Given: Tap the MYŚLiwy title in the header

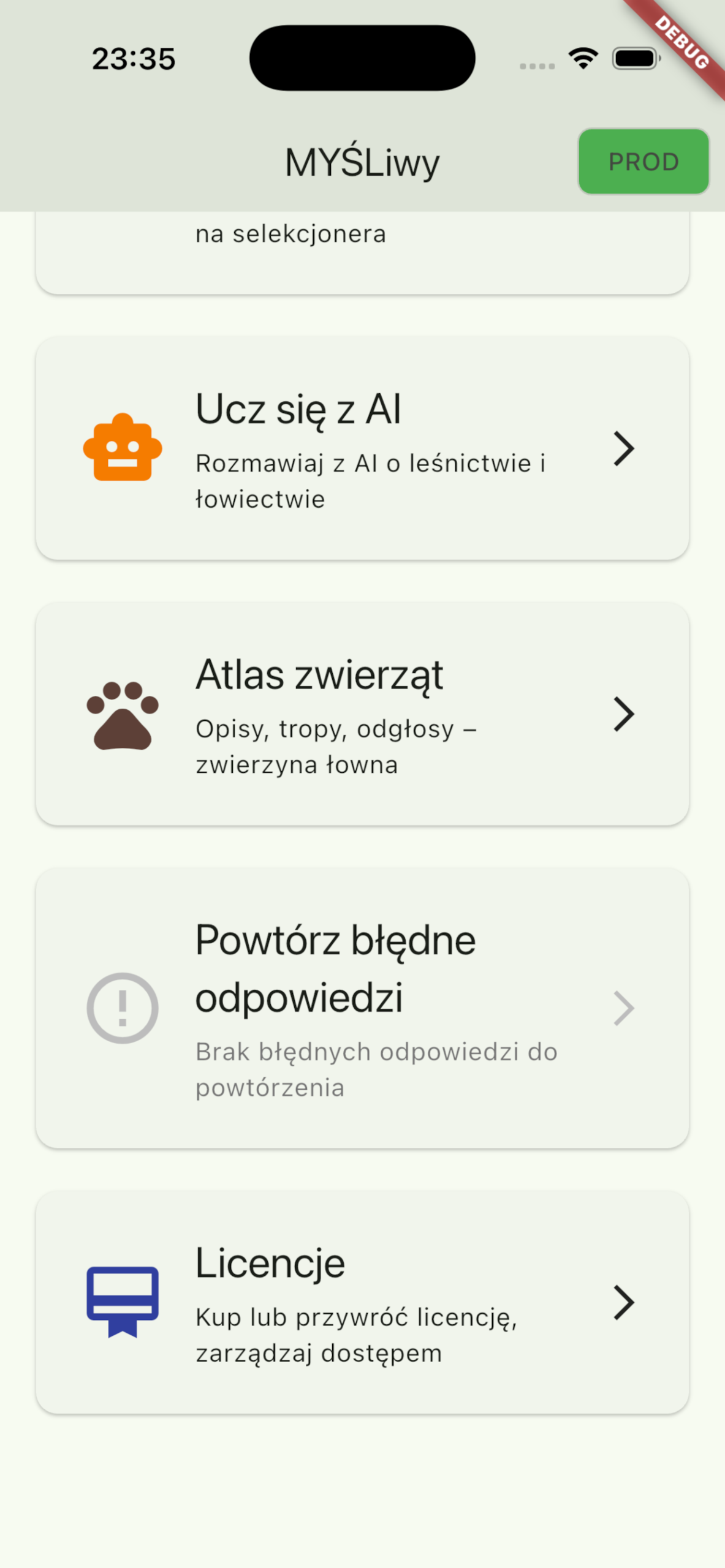Looking at the screenshot, I should tap(362, 162).
